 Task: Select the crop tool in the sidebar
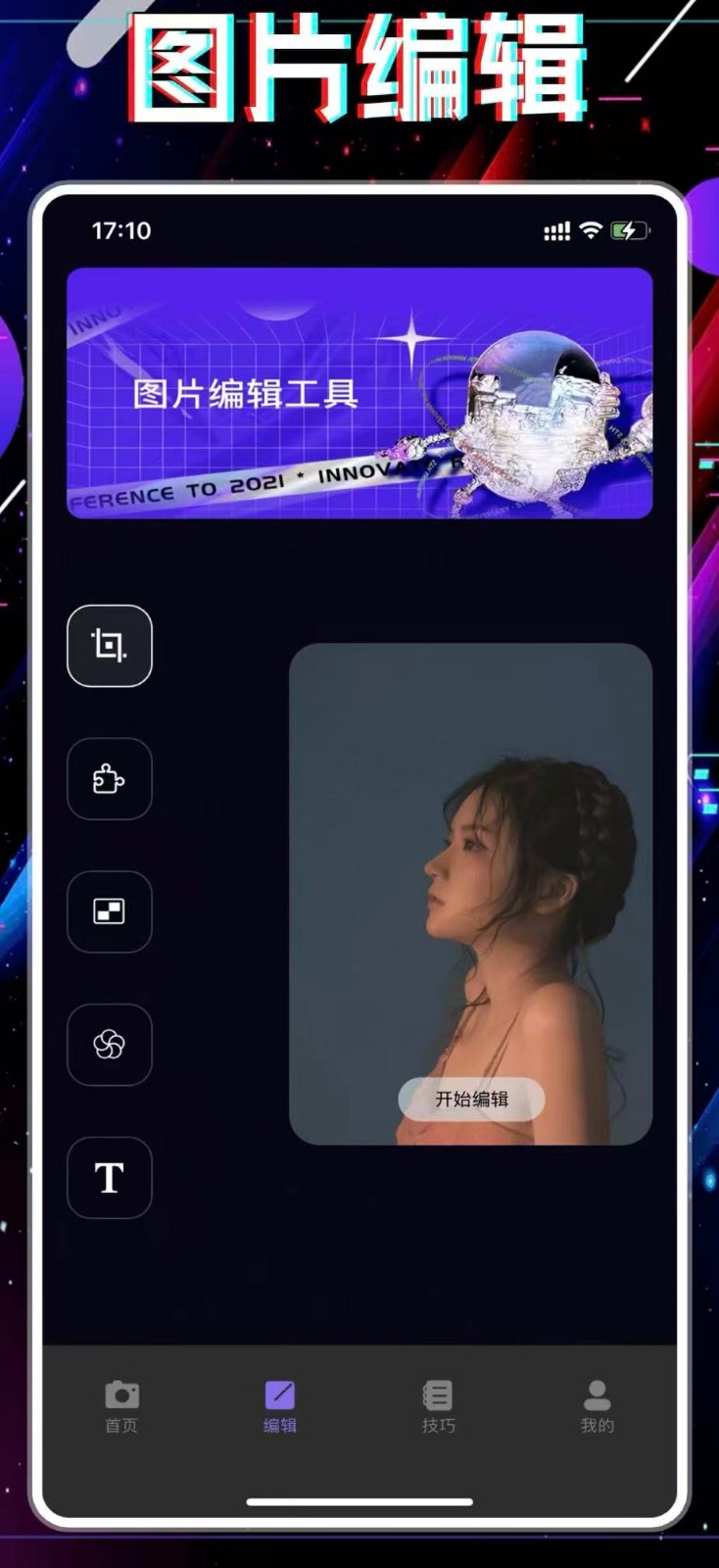pyautogui.click(x=109, y=646)
